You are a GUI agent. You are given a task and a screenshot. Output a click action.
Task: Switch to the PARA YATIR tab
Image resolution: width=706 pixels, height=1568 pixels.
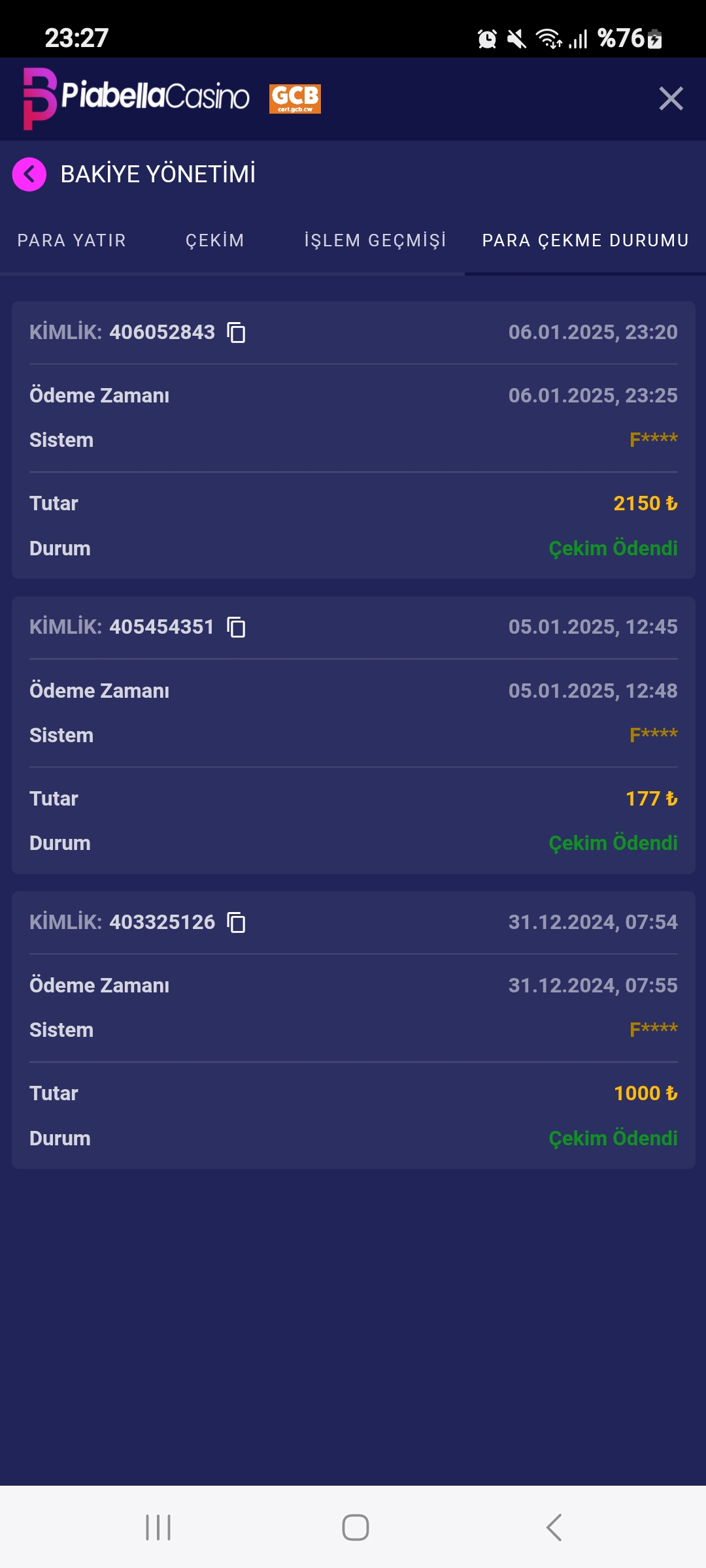click(72, 240)
